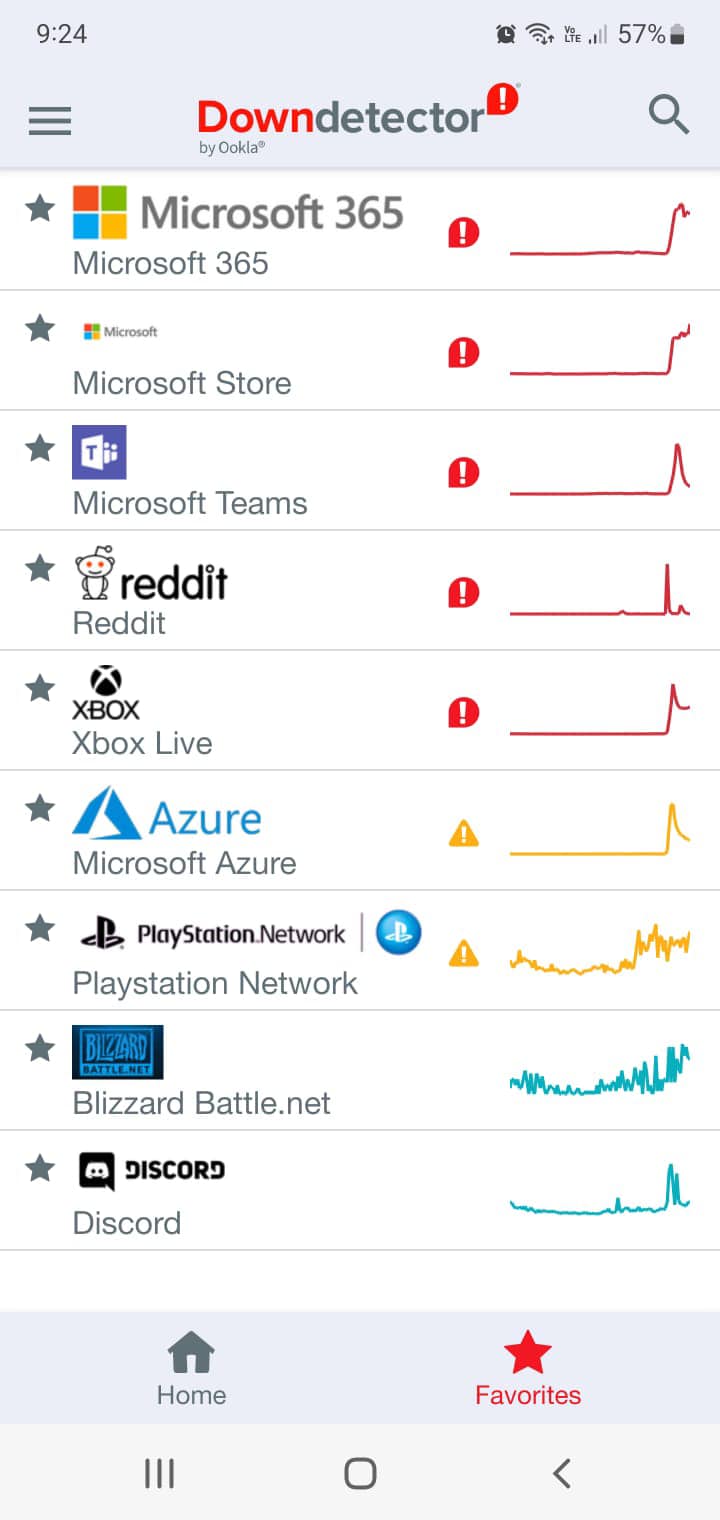
Task: View Microsoft Store status details
Action: coord(360,351)
